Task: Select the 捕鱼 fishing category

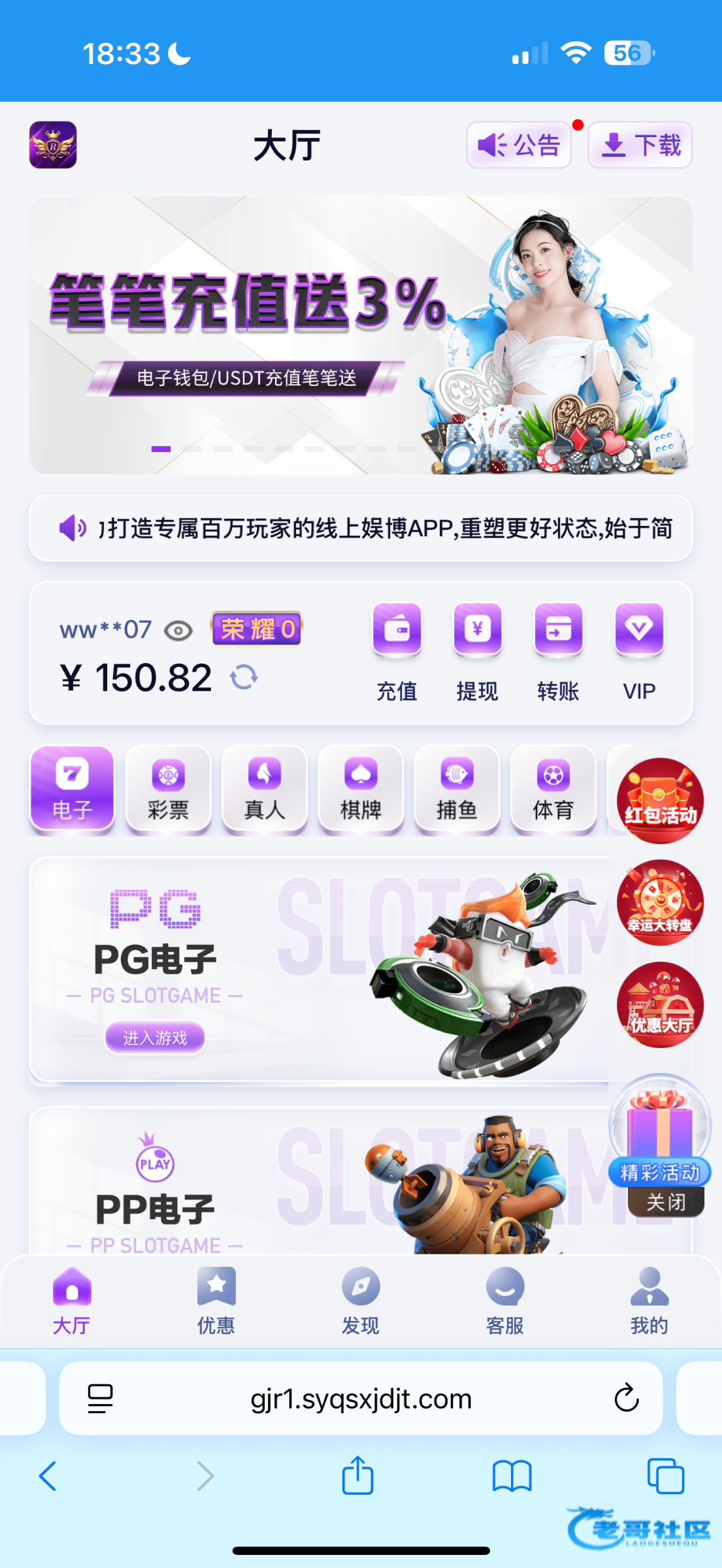Action: 457,790
